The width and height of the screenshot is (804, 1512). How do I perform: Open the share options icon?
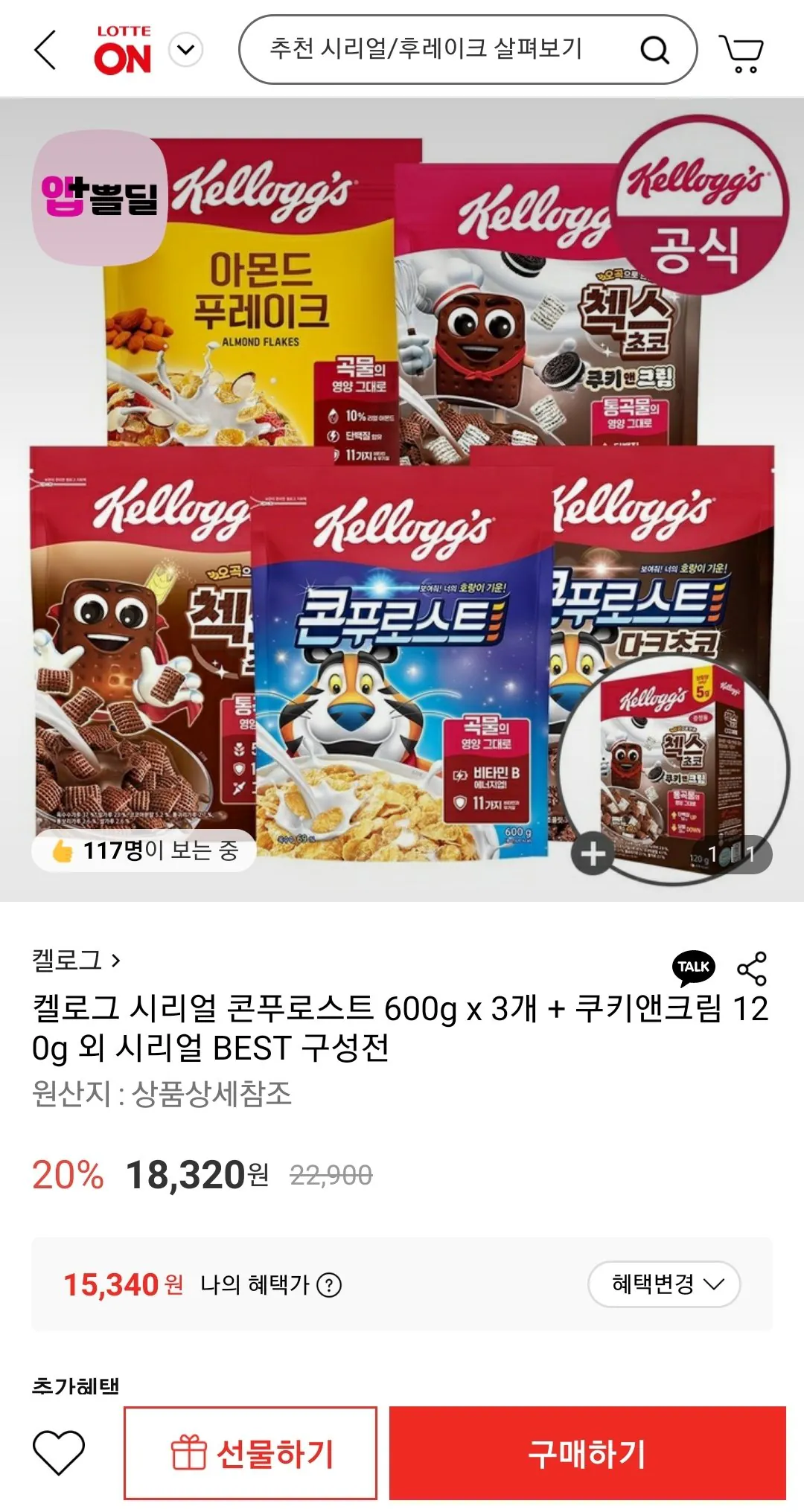coord(752,970)
